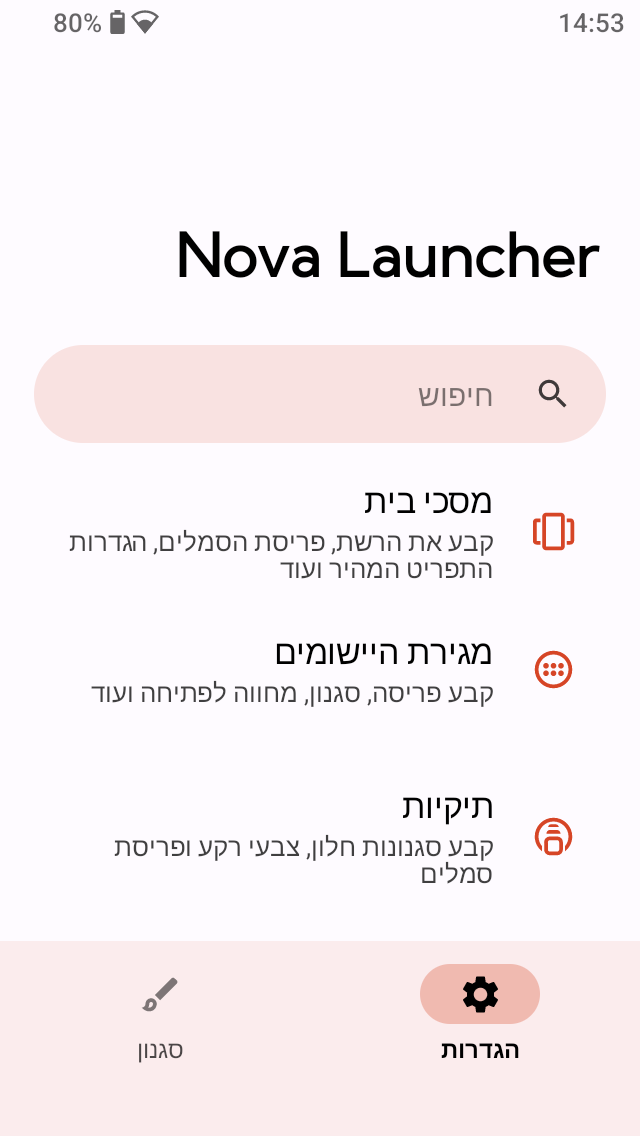Tap the חיפוש search field
This screenshot has width=640, height=1136.
pyautogui.click(x=320, y=394)
